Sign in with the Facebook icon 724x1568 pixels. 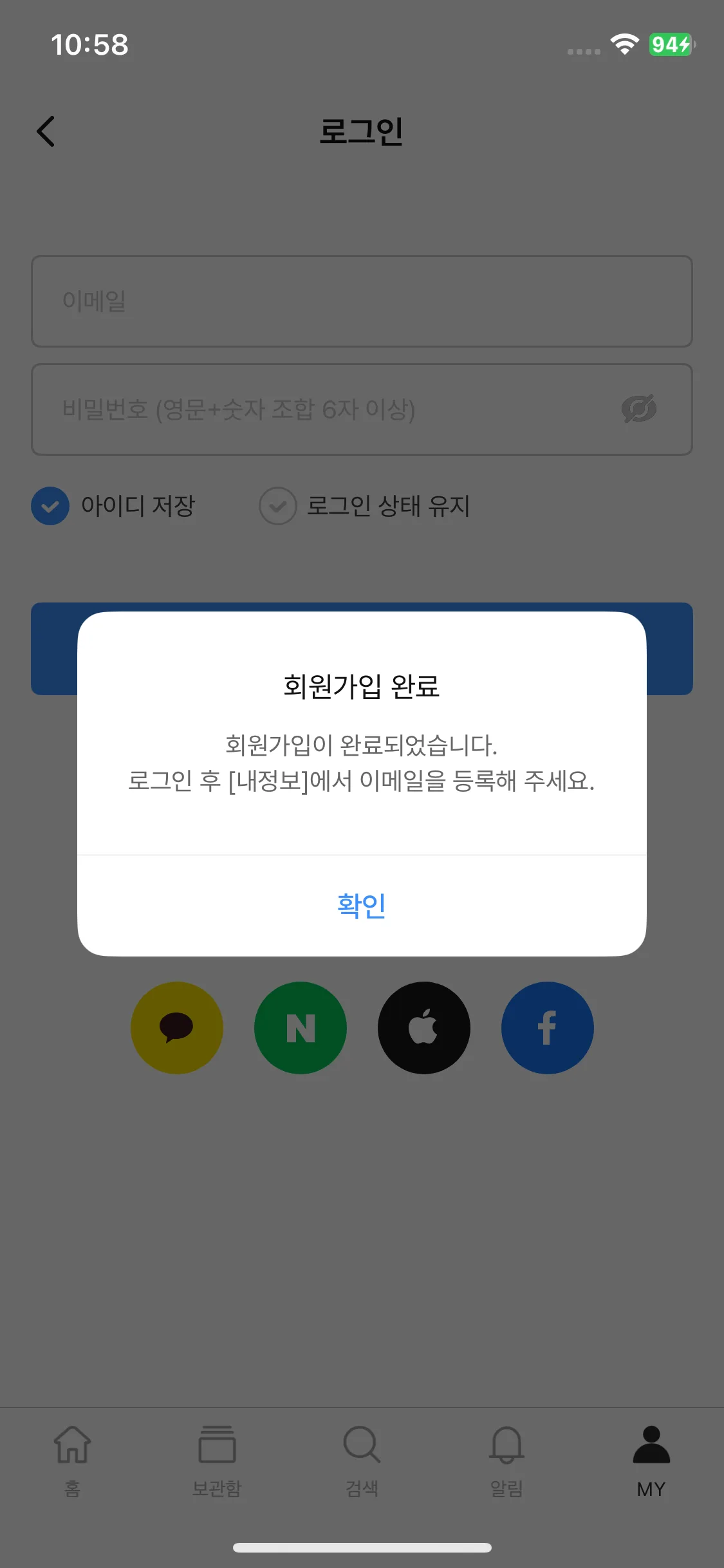[548, 1028]
